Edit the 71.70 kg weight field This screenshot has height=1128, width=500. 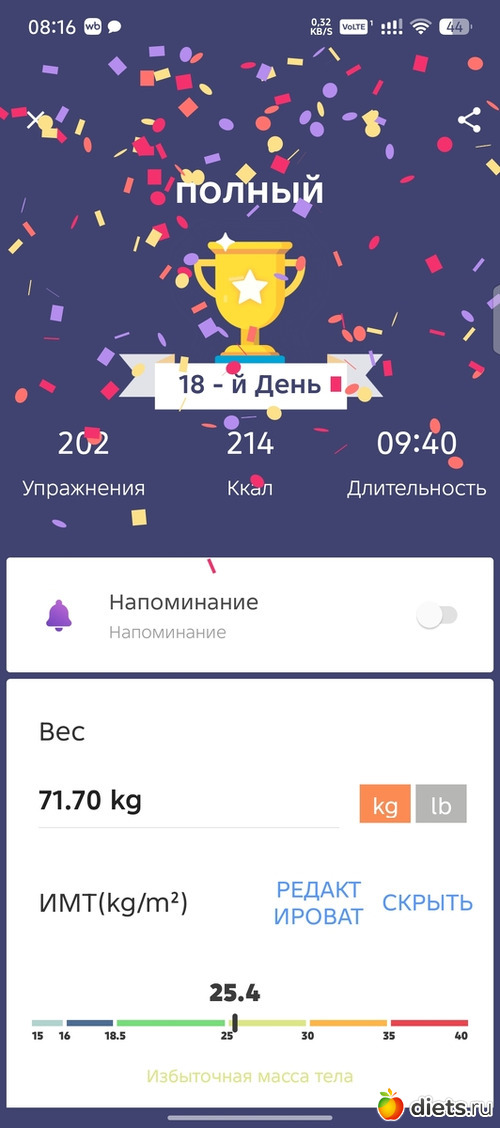[188, 801]
